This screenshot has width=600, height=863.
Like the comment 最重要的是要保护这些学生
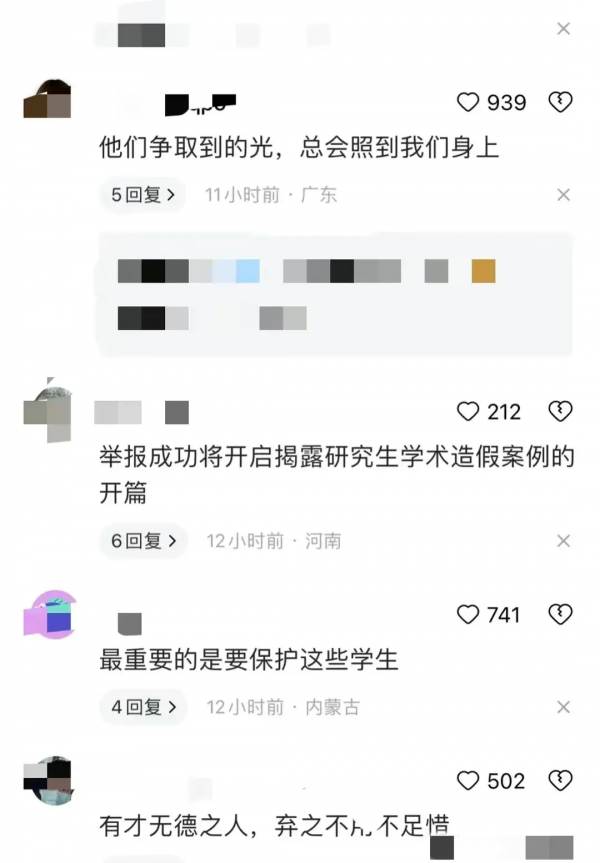click(x=468, y=615)
